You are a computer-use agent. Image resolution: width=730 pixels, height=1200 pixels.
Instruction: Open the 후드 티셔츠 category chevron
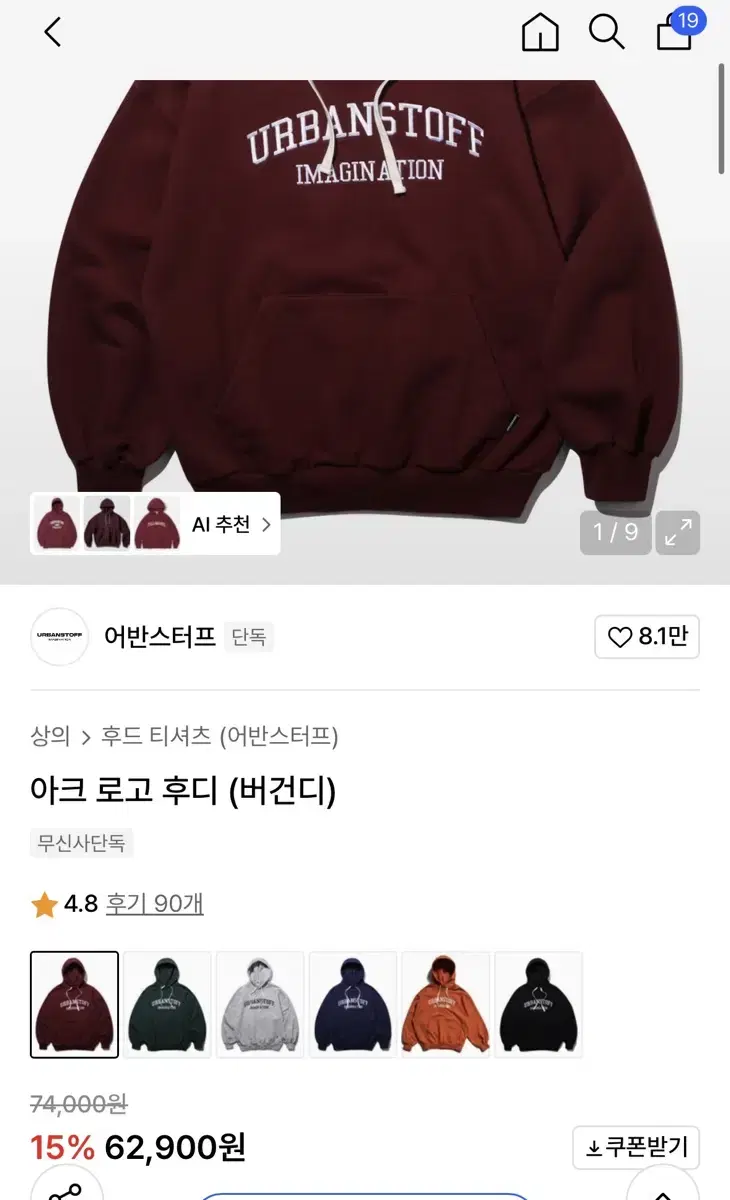pyautogui.click(x=88, y=737)
